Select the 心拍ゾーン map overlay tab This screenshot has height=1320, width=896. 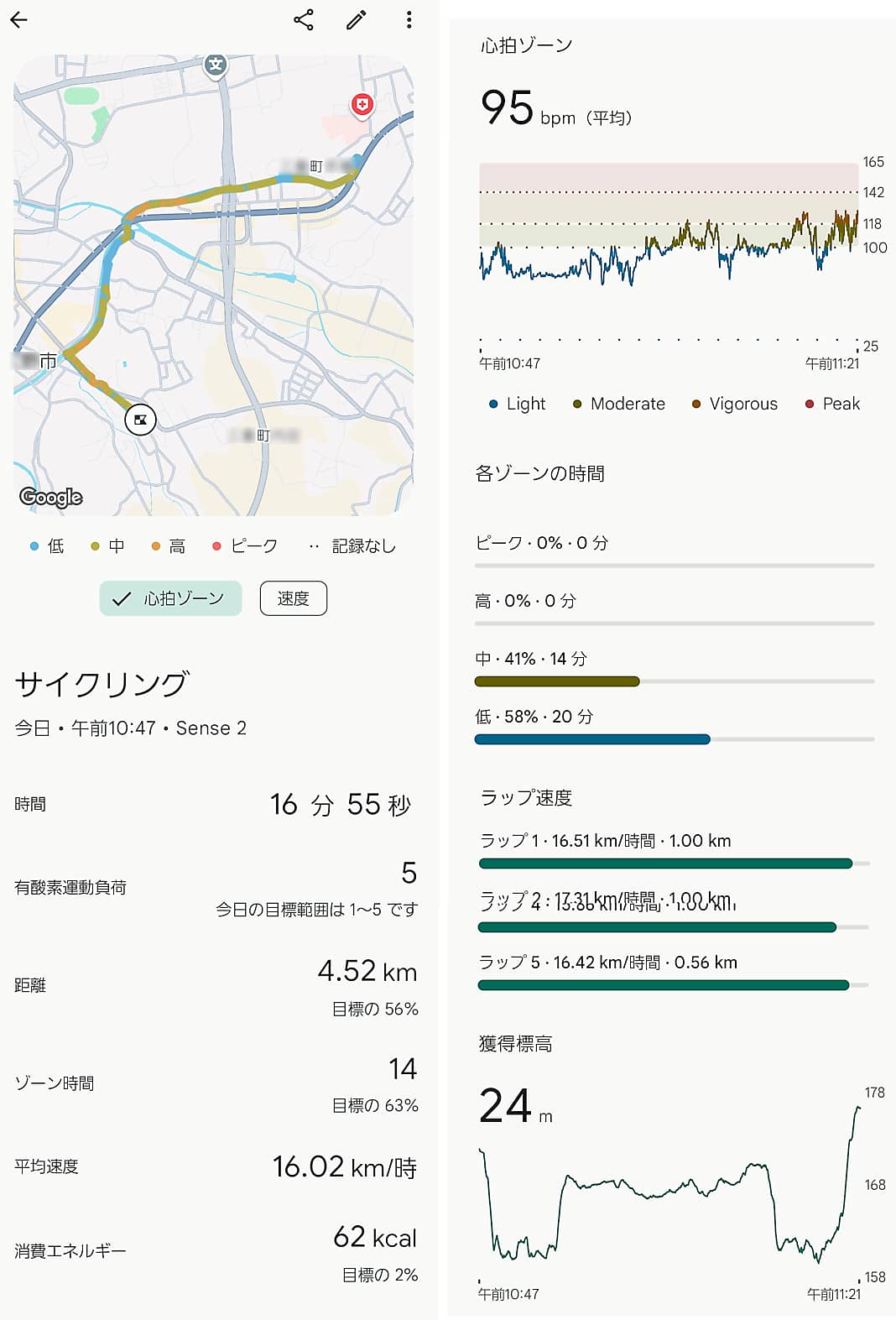click(x=169, y=598)
